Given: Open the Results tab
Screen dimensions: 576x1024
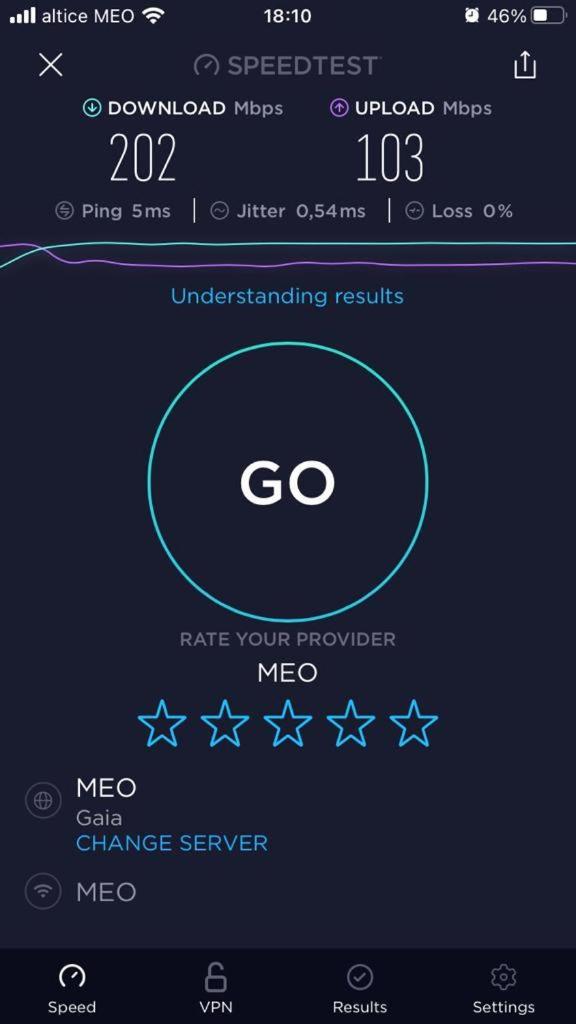Looking at the screenshot, I should click(x=360, y=988).
